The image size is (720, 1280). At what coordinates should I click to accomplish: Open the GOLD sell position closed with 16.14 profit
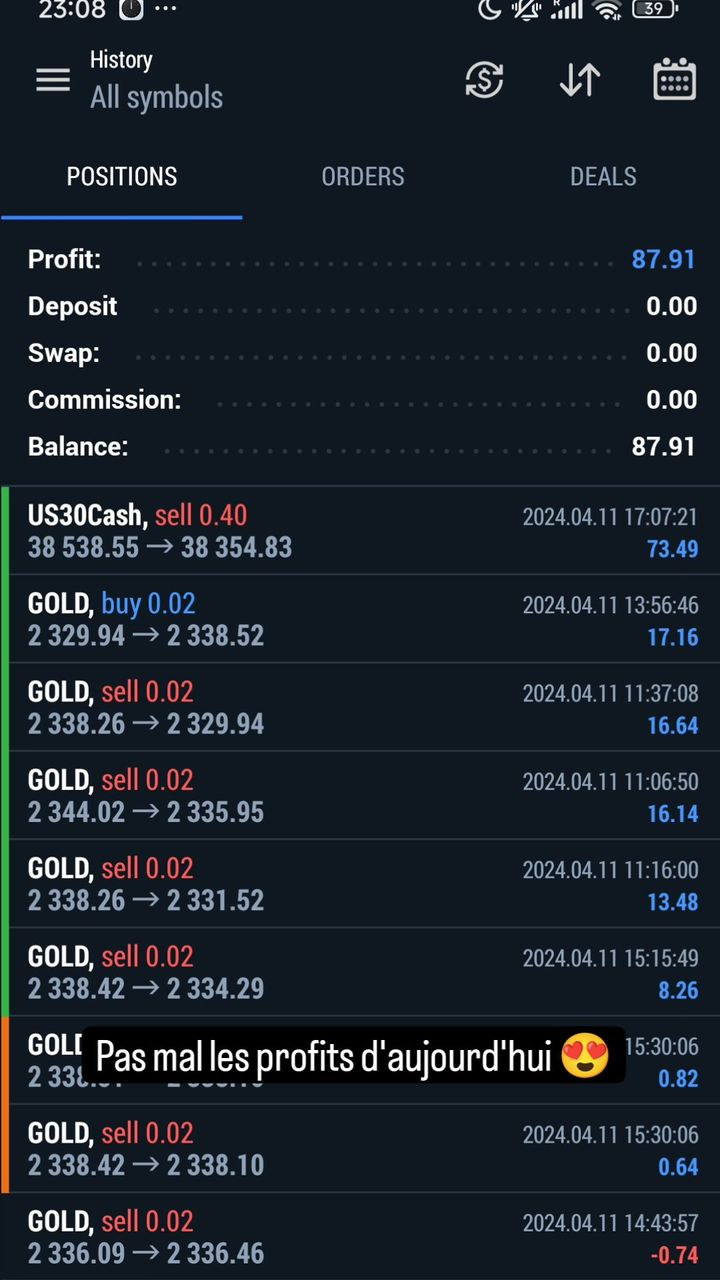(x=360, y=795)
